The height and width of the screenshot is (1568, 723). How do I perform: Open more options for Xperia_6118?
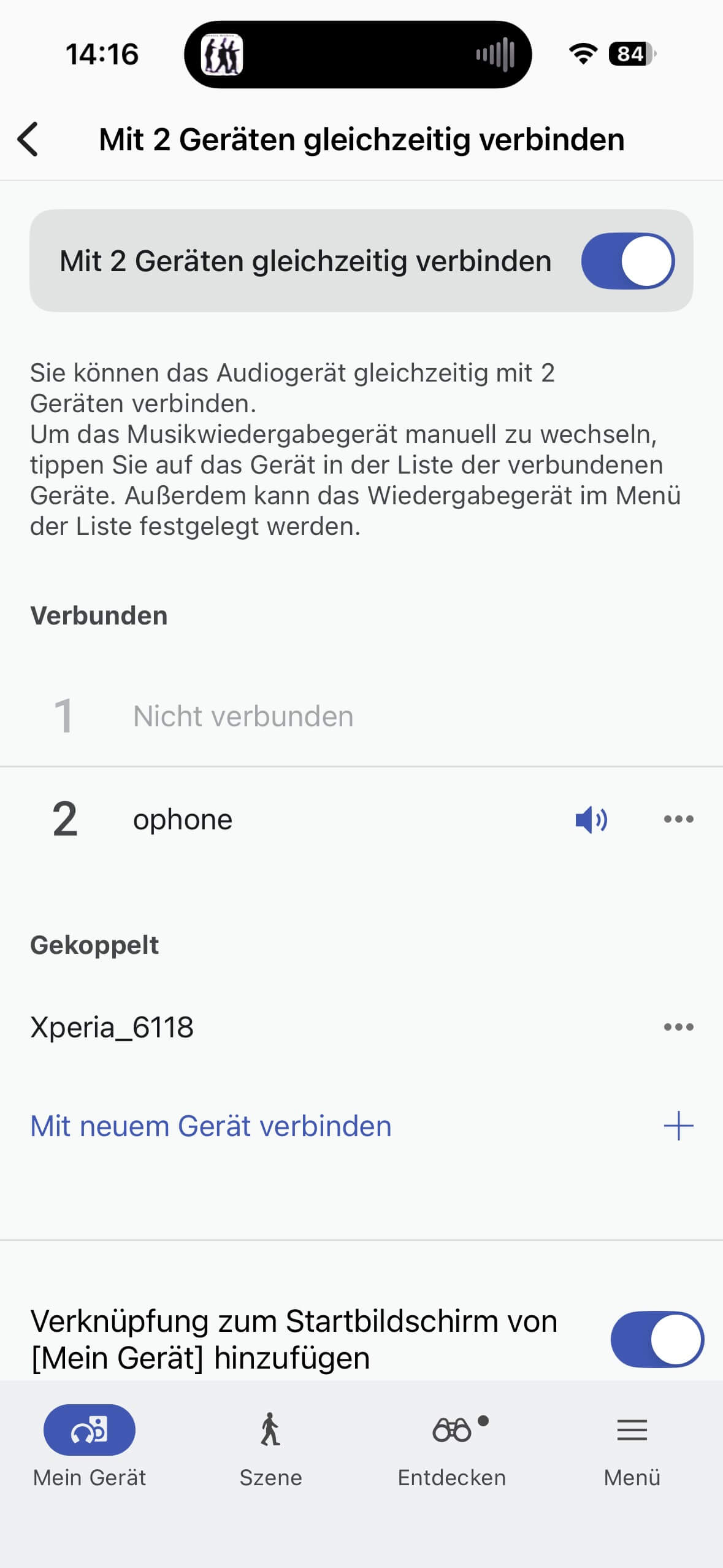coord(678,1027)
